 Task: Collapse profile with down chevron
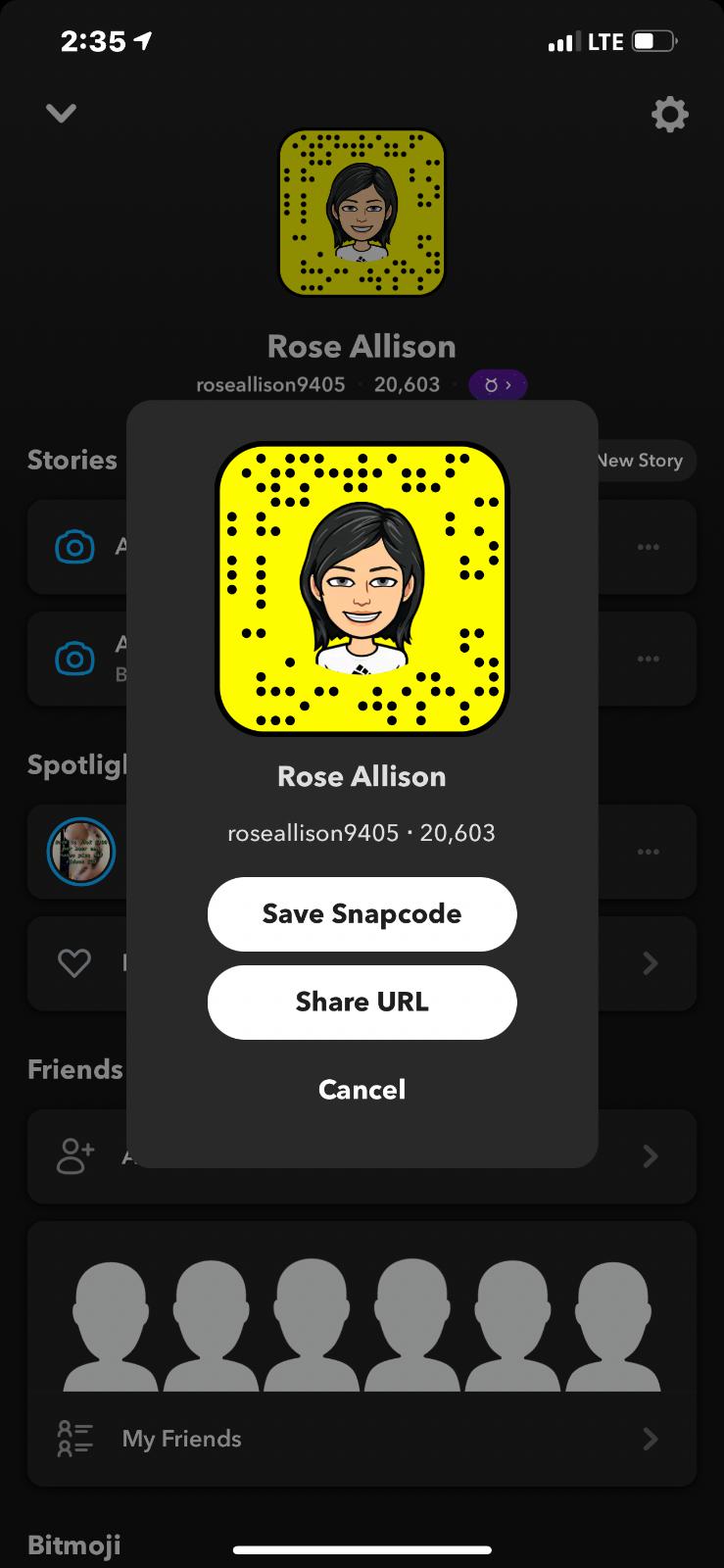pyautogui.click(x=61, y=114)
